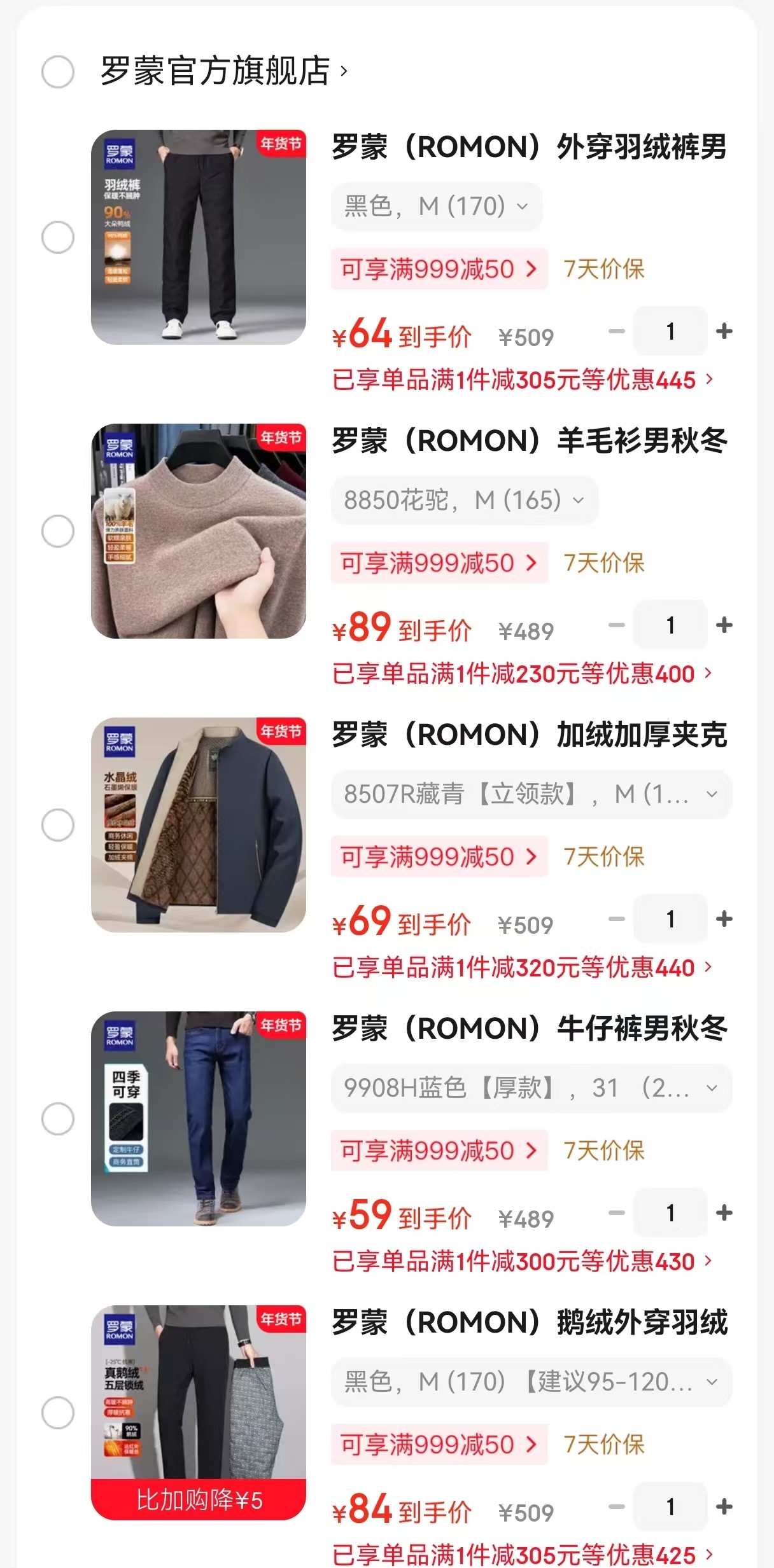This screenshot has width=774, height=1568.
Task: Open 满999减50 coupon for 加绒加厚夹克
Action: point(439,857)
